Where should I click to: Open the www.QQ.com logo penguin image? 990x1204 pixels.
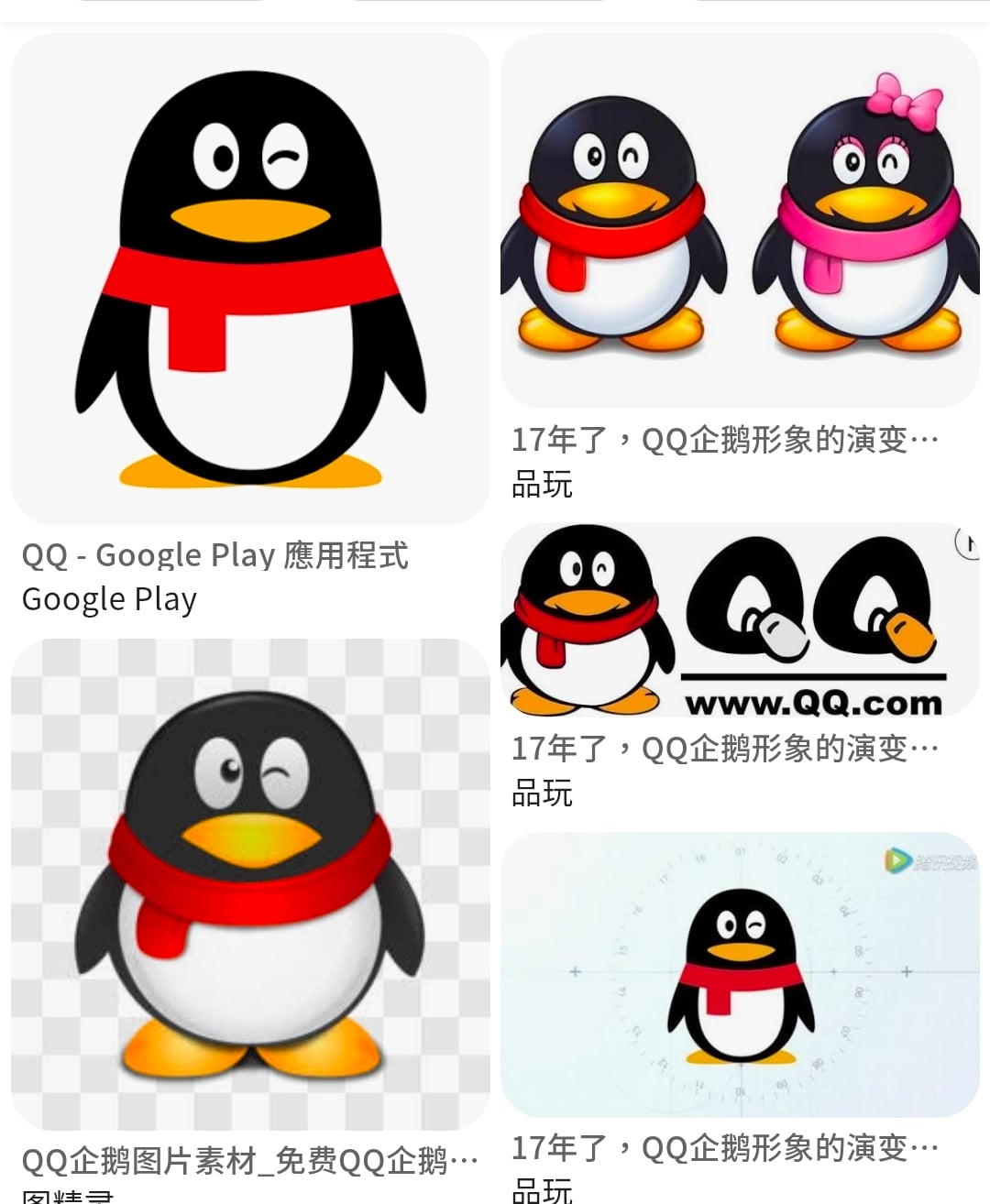pos(740,620)
